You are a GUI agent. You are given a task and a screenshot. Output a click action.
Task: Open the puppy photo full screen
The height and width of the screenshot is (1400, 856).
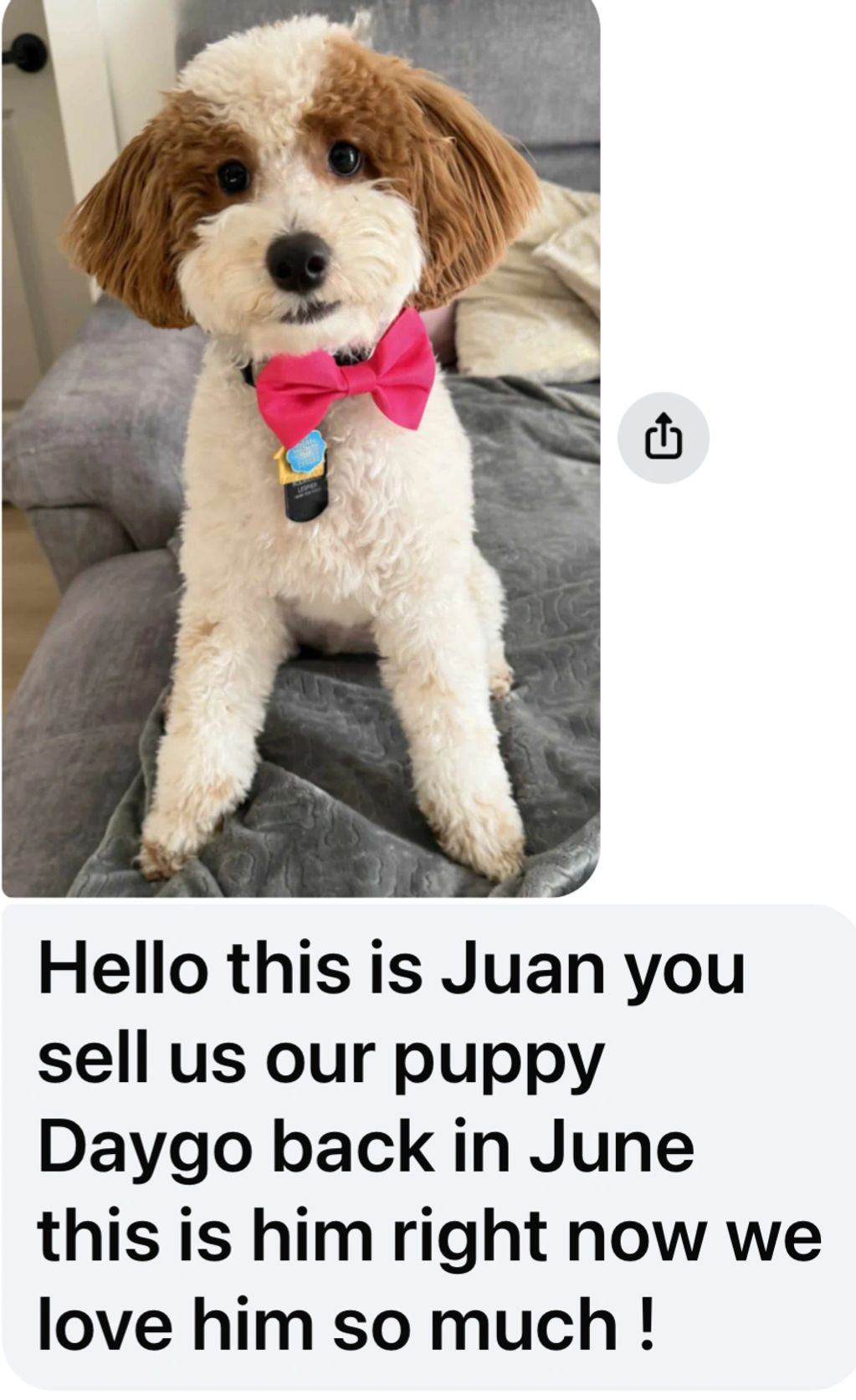point(301,448)
